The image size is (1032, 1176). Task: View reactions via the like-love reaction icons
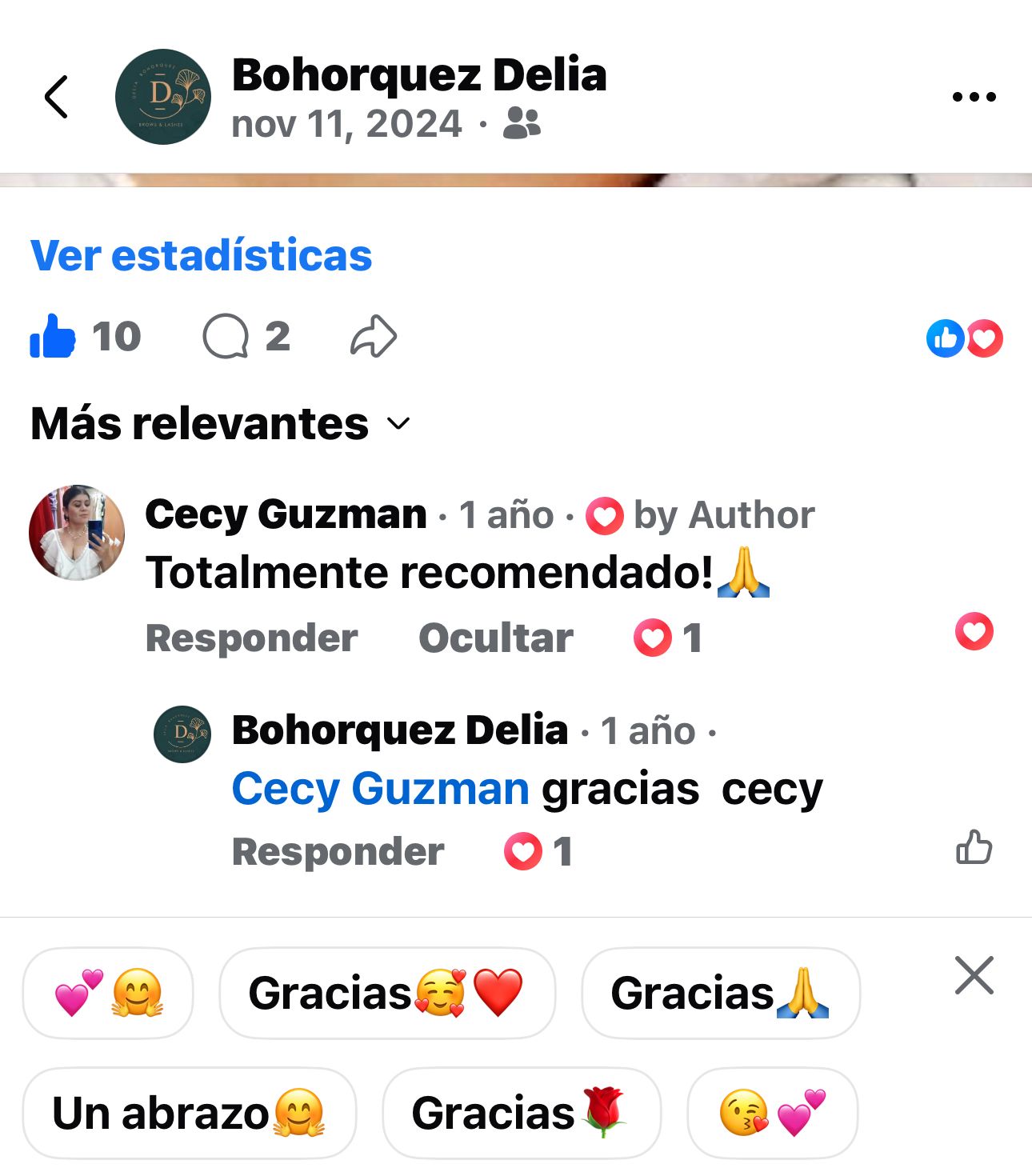(x=962, y=338)
